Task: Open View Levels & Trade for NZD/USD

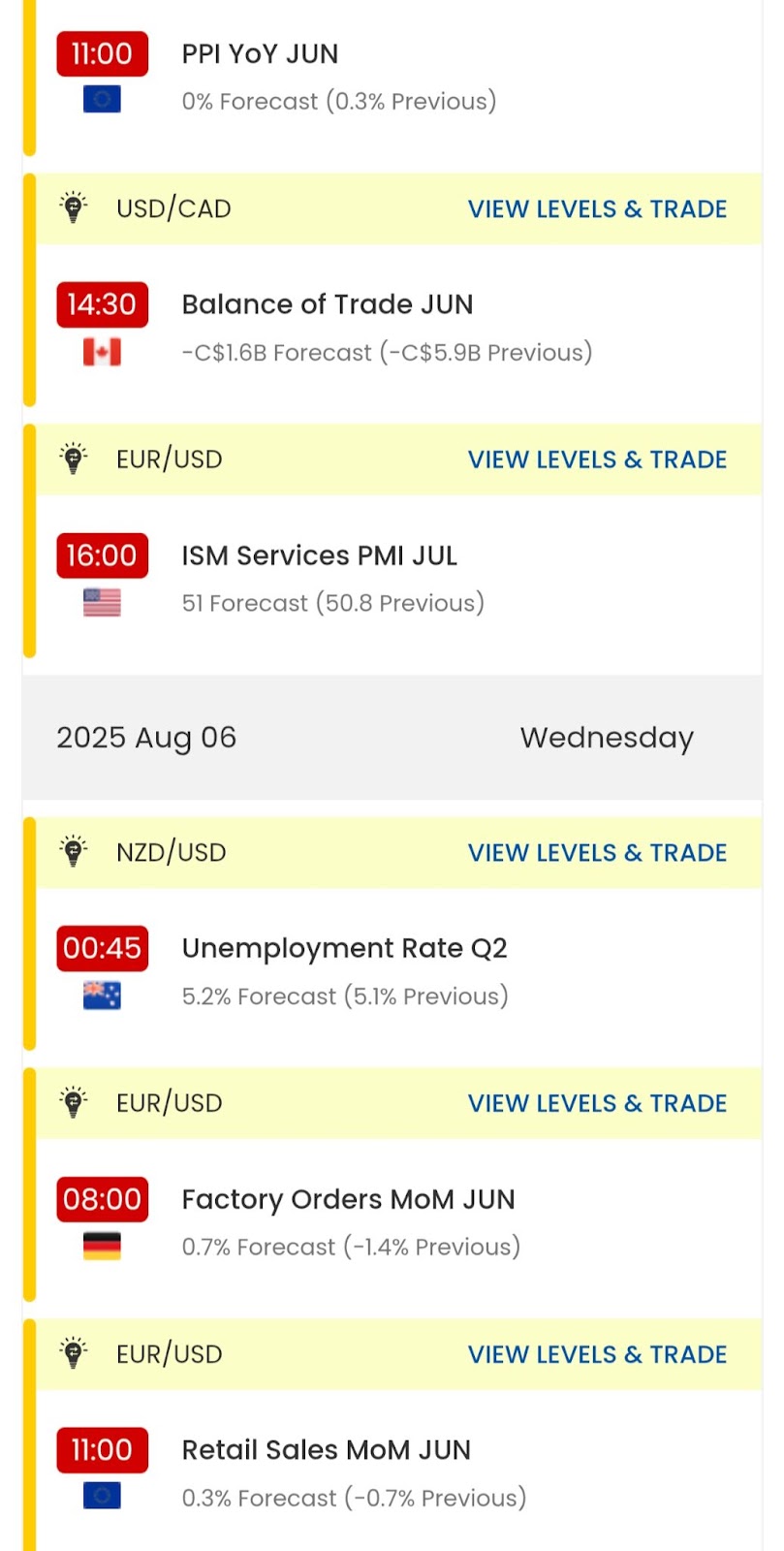Action: pos(597,852)
